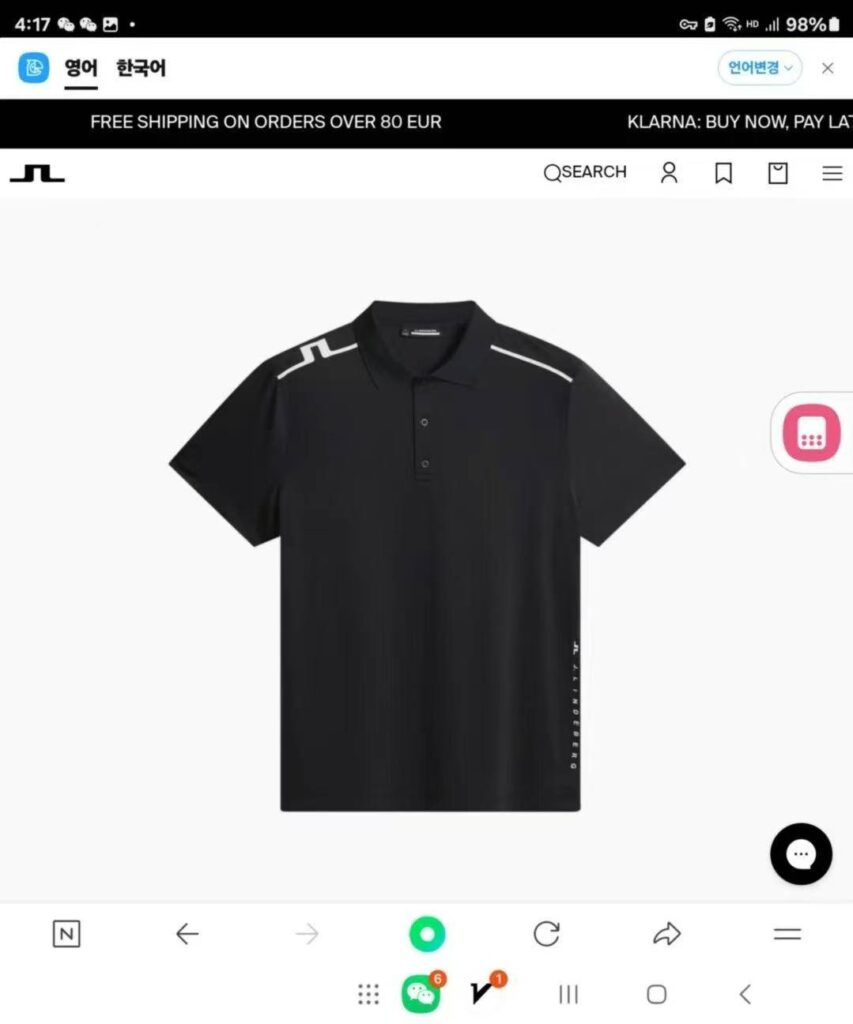Navigate back in the browser
The image size is (853, 1024).
pos(187,934)
